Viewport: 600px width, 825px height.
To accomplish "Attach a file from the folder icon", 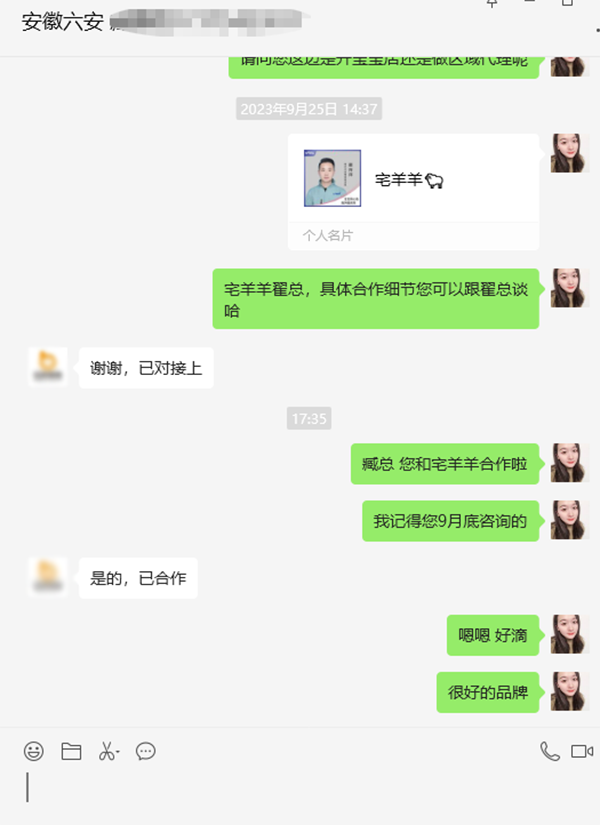I will [71, 751].
